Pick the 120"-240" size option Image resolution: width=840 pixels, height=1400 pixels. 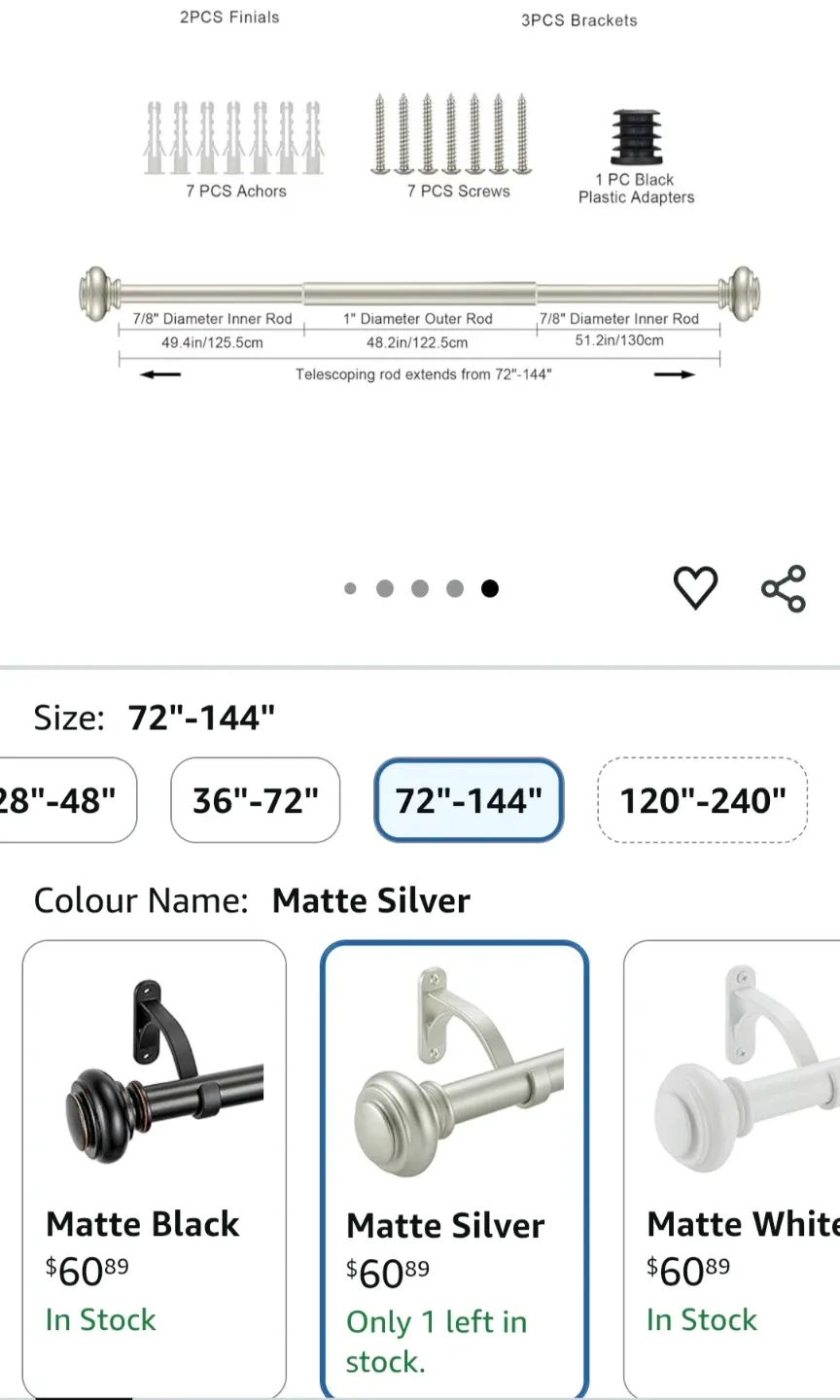point(701,799)
